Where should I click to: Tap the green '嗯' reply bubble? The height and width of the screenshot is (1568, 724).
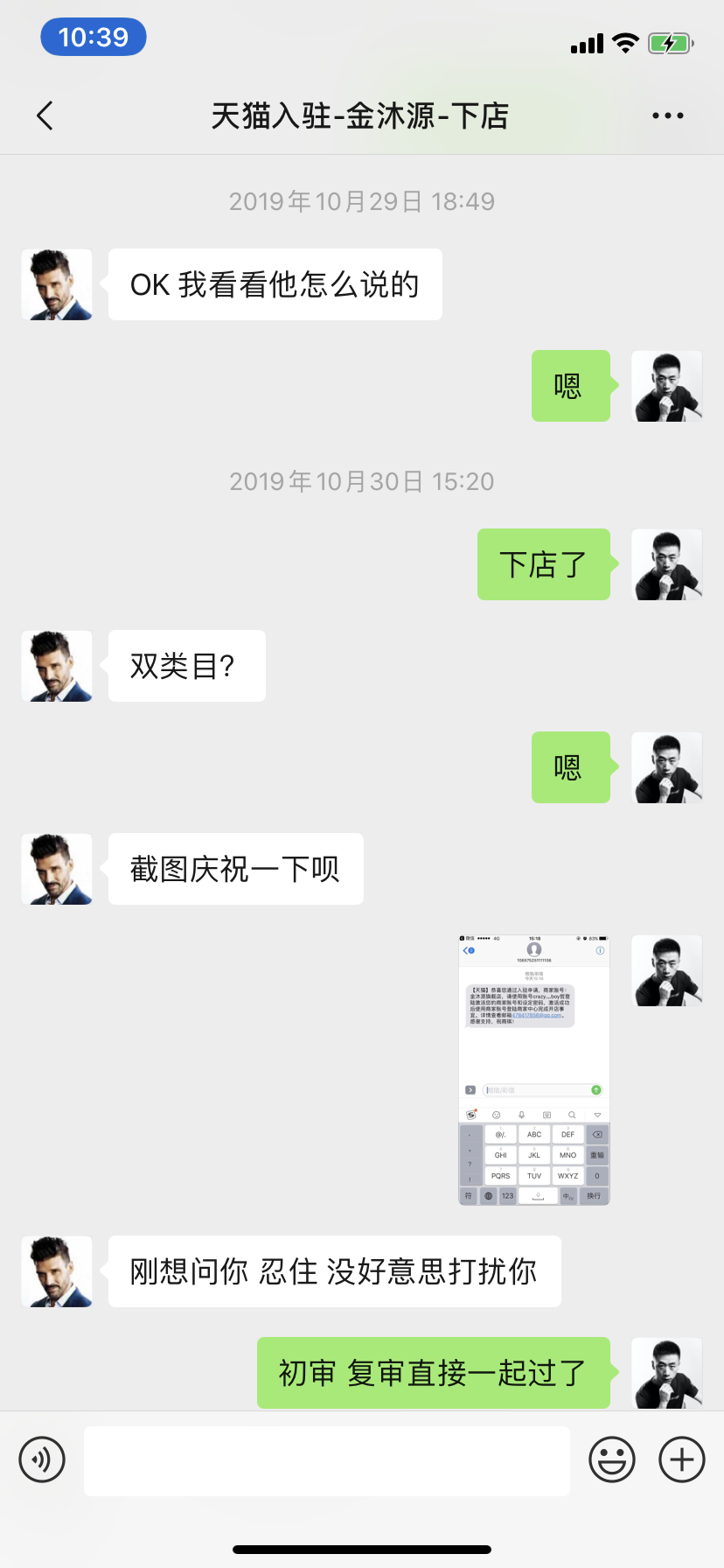pos(571,386)
